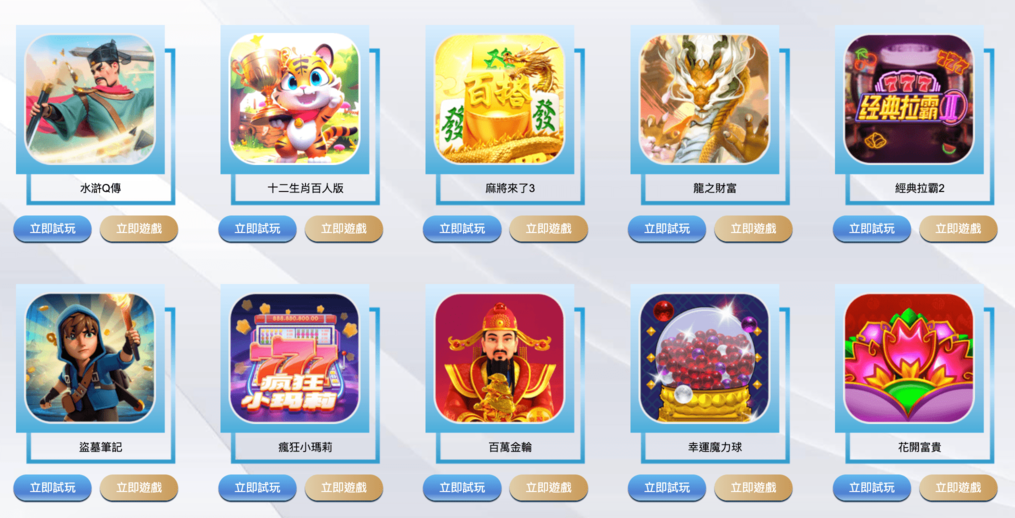Viewport: 1015px width, 518px height.
Task: Open the 龍之財富 dragon tile
Action: [x=704, y=100]
